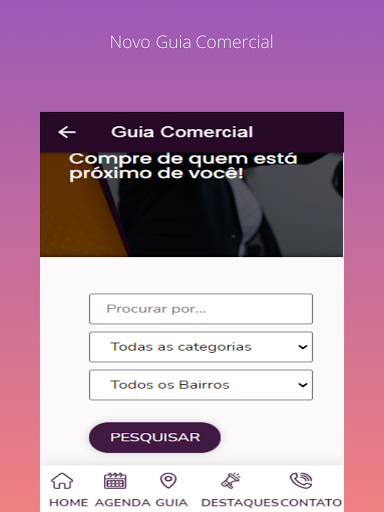Go back using the arrow in Guia Comercial header
The width and height of the screenshot is (384, 512).
pos(67,132)
